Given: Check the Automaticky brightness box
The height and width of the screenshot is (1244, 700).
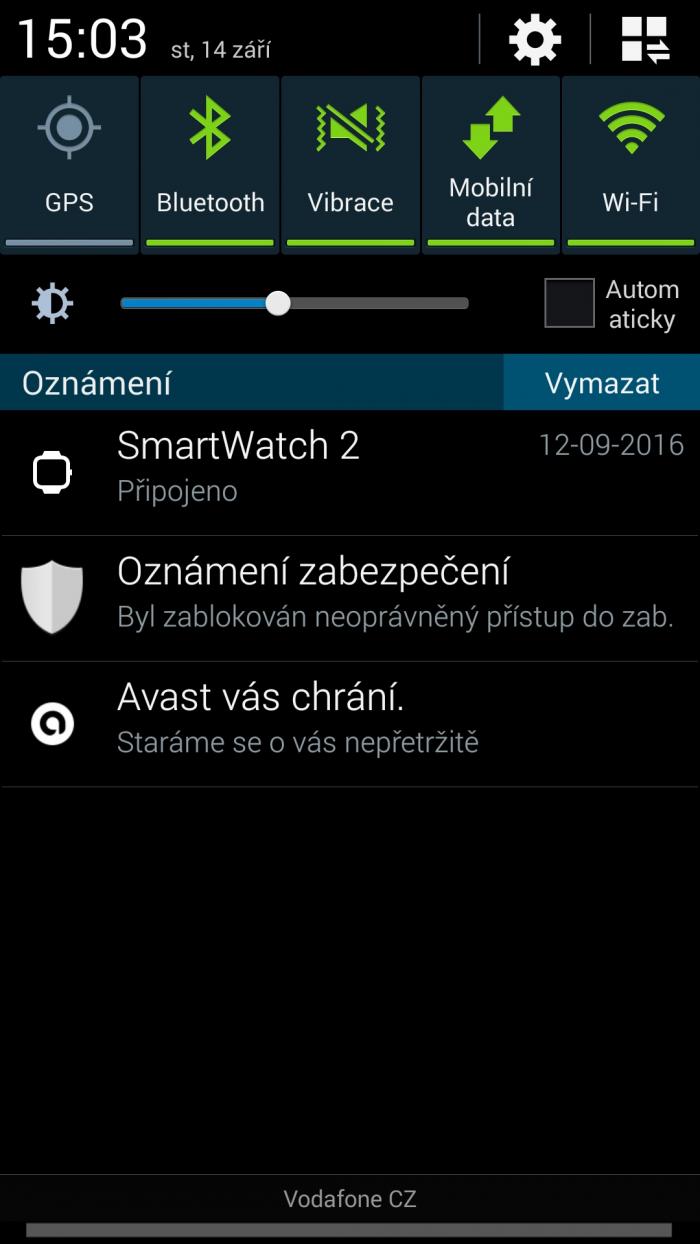Looking at the screenshot, I should (x=569, y=303).
